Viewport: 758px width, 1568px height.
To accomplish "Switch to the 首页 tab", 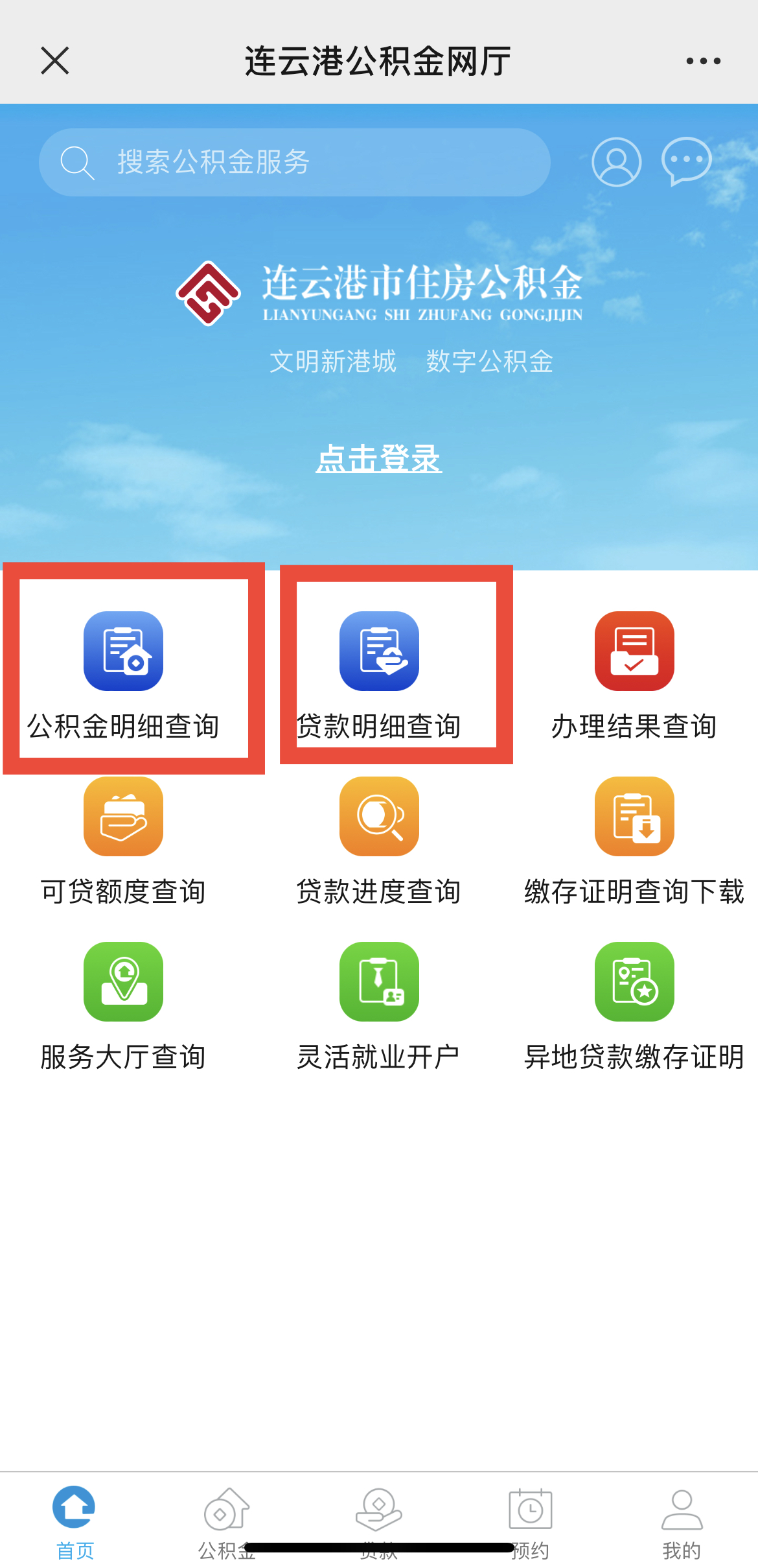I will [x=75, y=1520].
